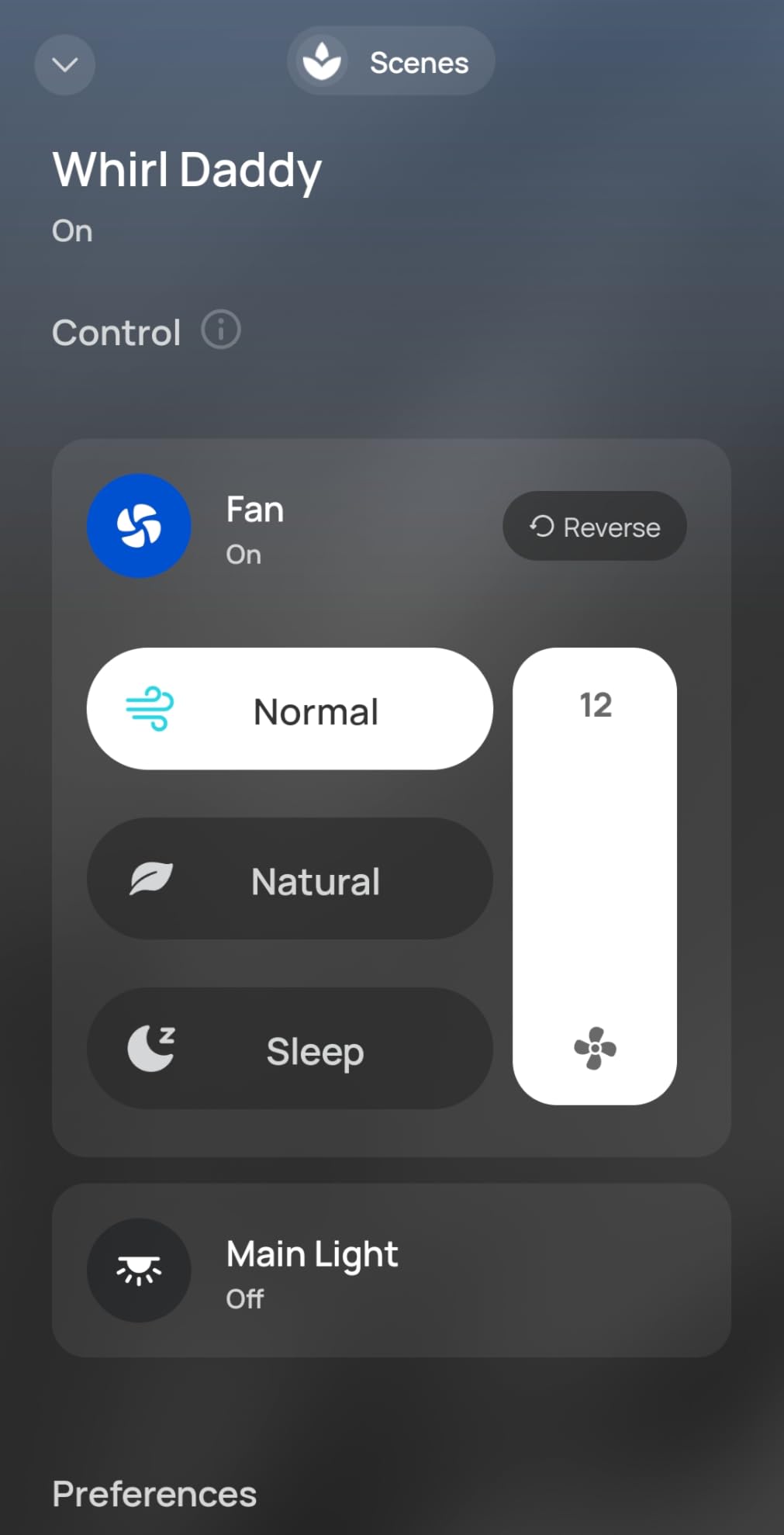The image size is (784, 1535).
Task: Collapse the device panel with top chevron
Action: (64, 64)
